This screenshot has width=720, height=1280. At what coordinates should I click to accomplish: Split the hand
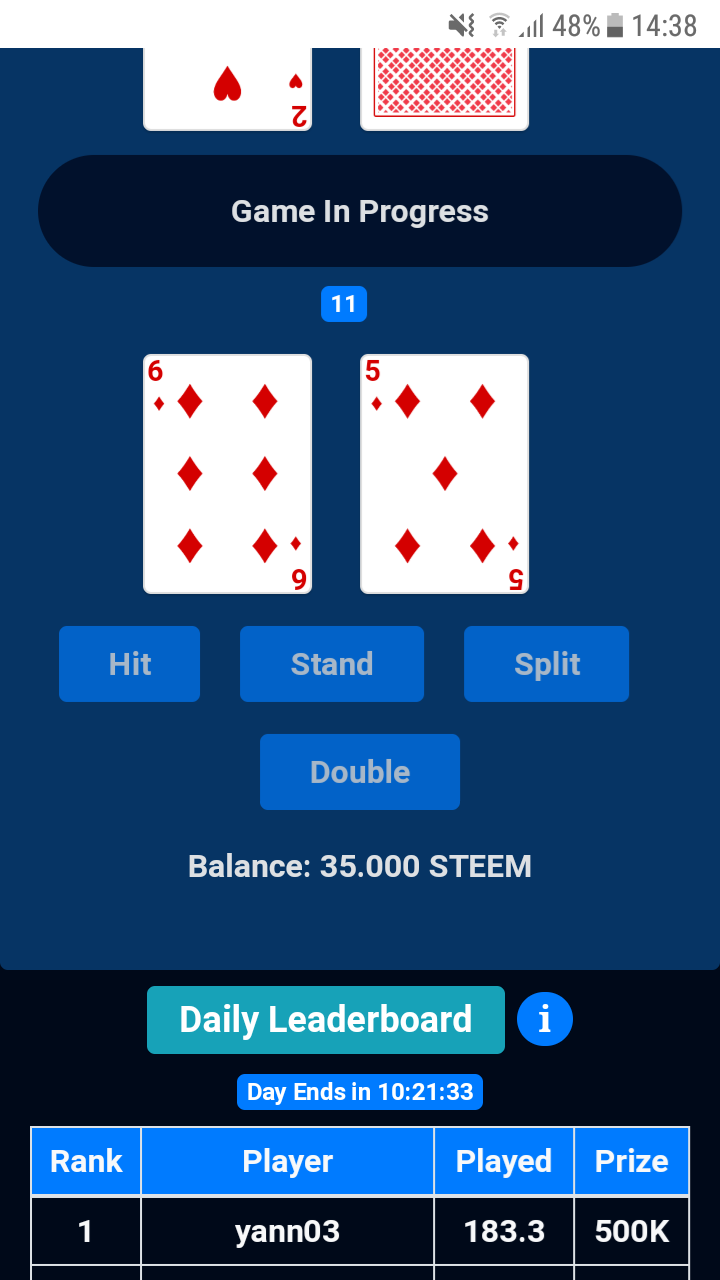[x=546, y=664]
